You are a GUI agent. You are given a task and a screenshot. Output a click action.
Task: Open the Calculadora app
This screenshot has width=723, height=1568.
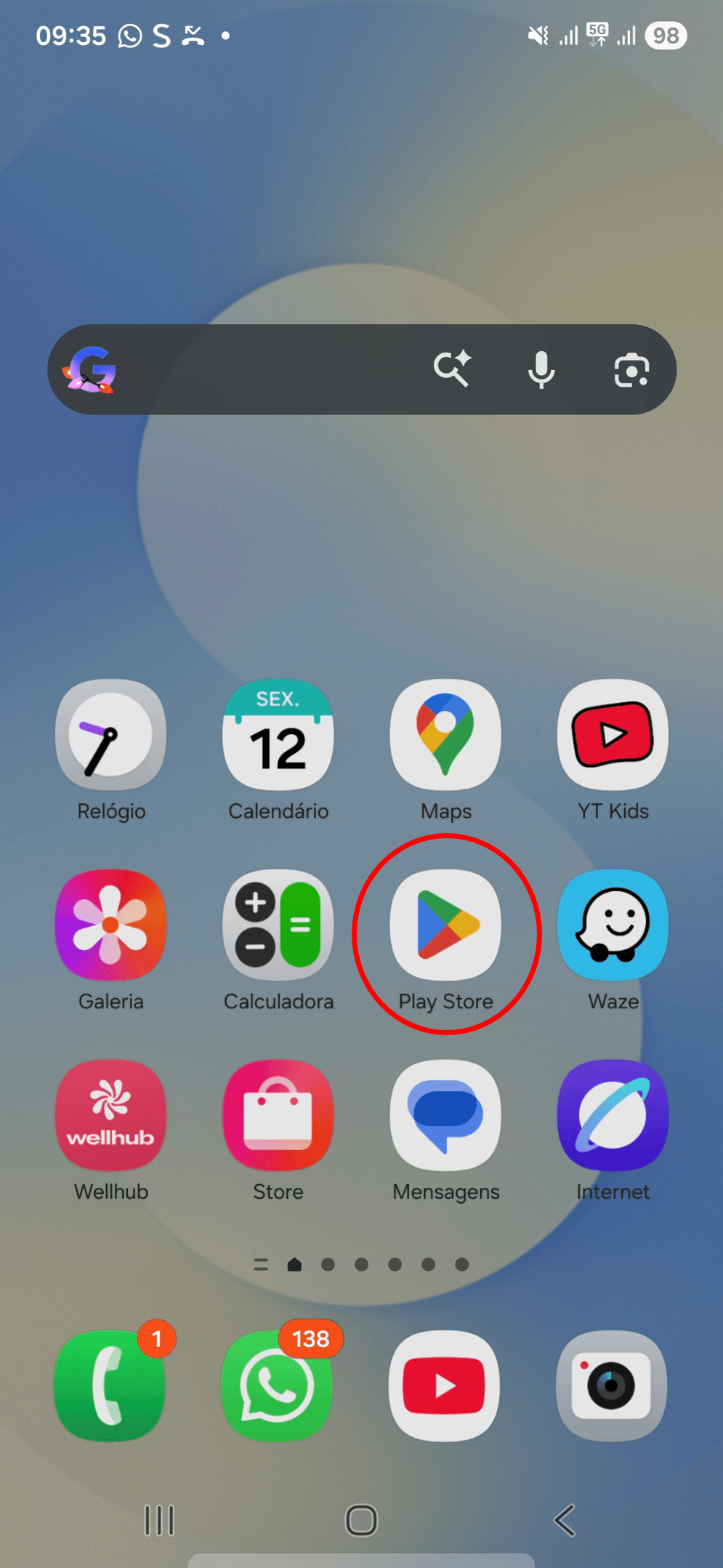[x=278, y=925]
